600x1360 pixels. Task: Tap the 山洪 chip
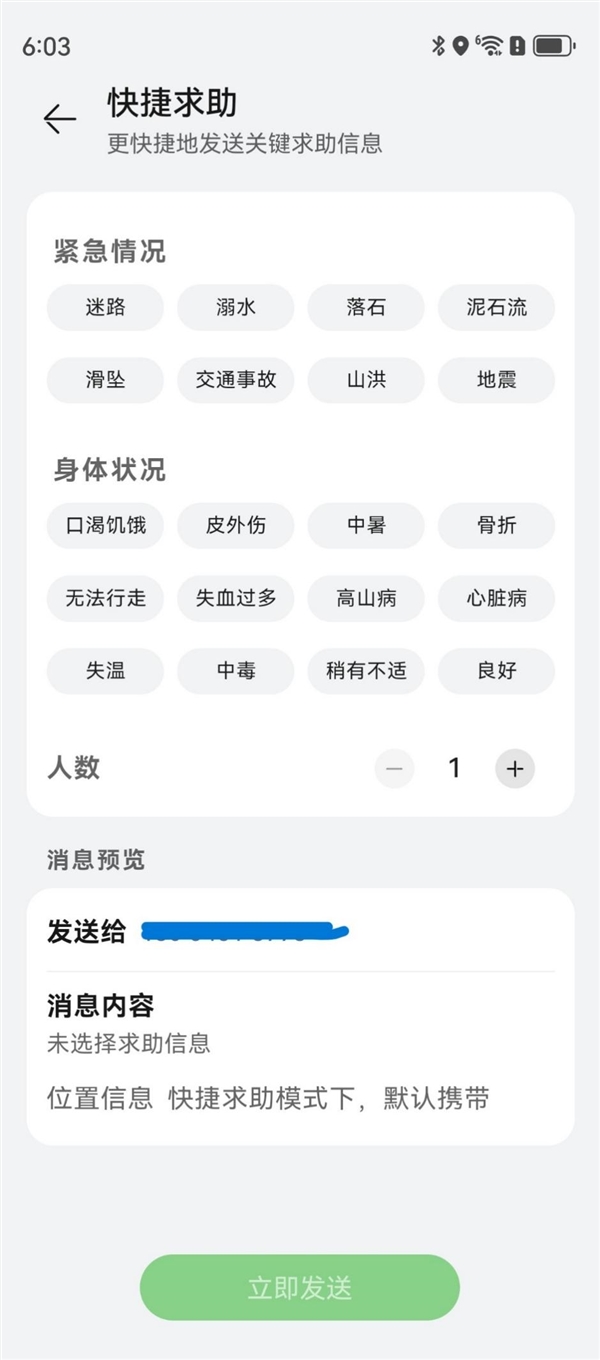coord(366,380)
